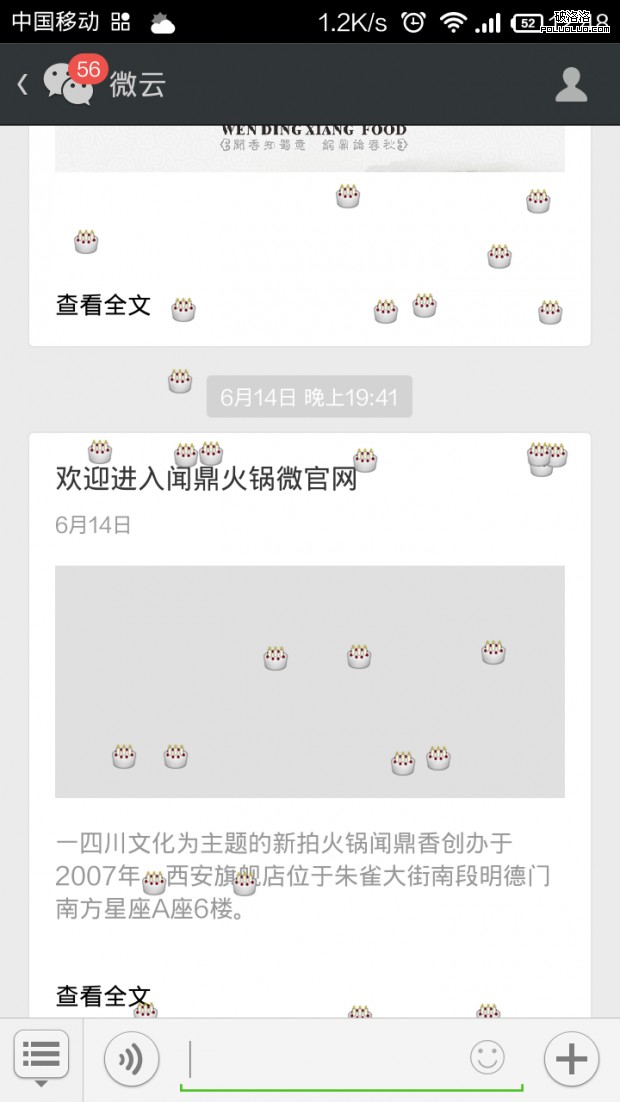The image size is (620, 1102).
Task: Switch to the account menu keyboard
Action: click(x=41, y=1056)
